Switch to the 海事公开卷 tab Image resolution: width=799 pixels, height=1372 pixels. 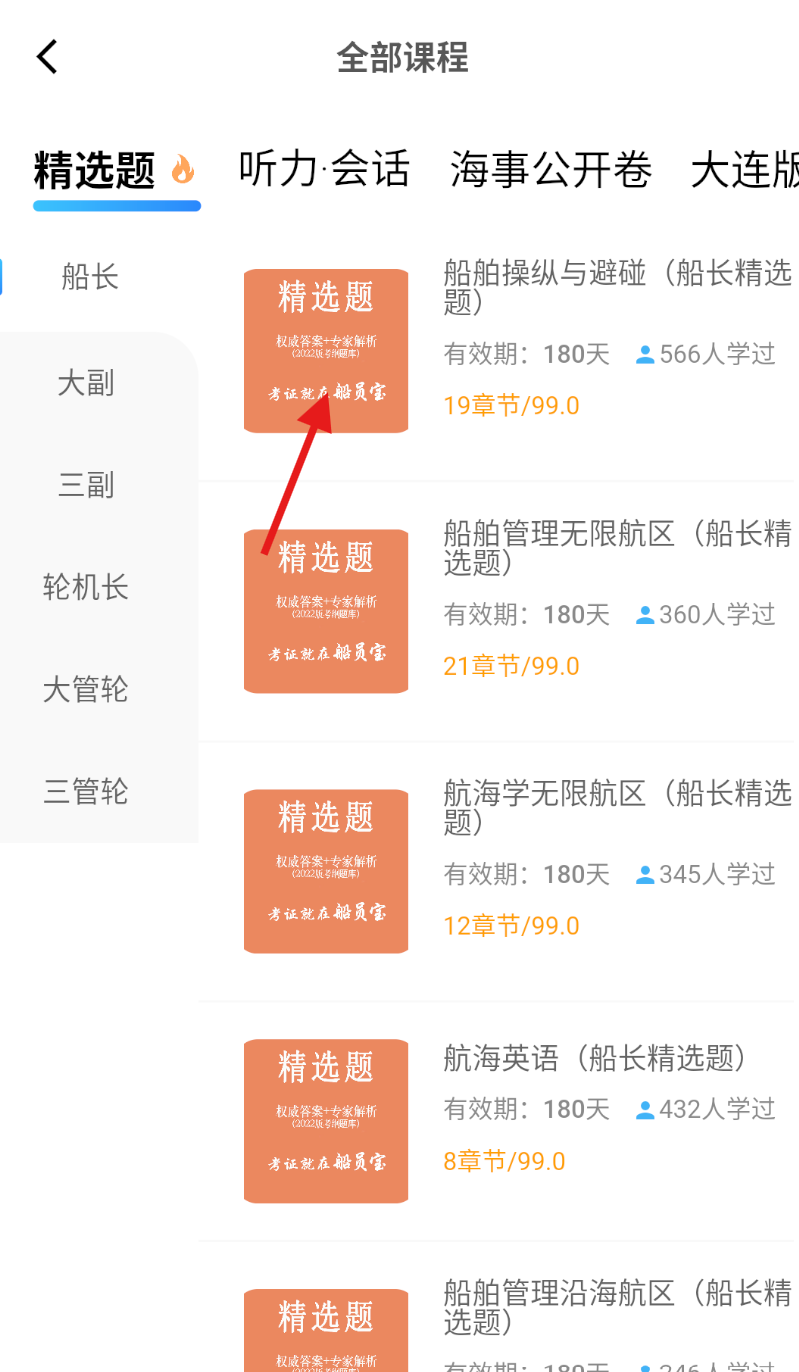(x=551, y=169)
